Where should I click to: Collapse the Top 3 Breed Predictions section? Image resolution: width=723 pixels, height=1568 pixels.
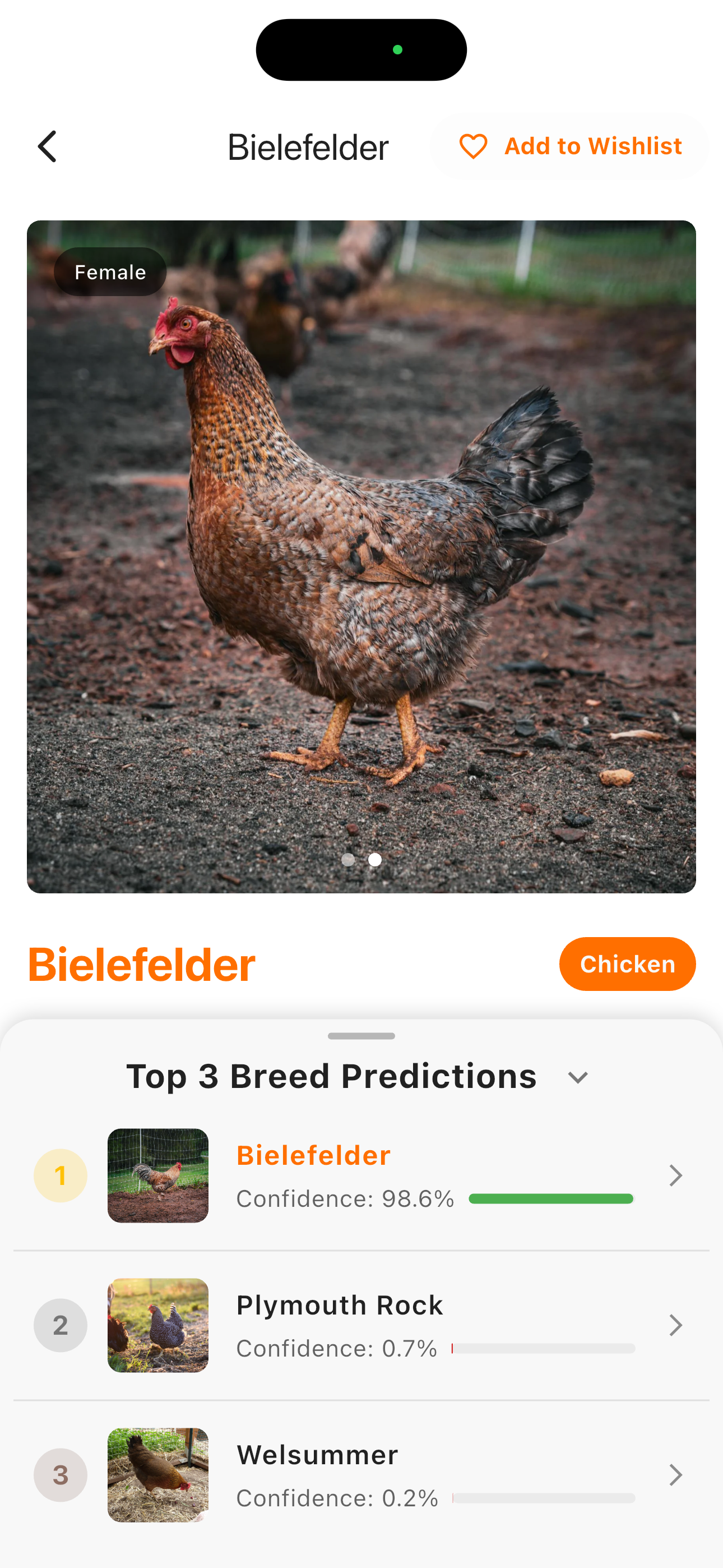point(577,1077)
